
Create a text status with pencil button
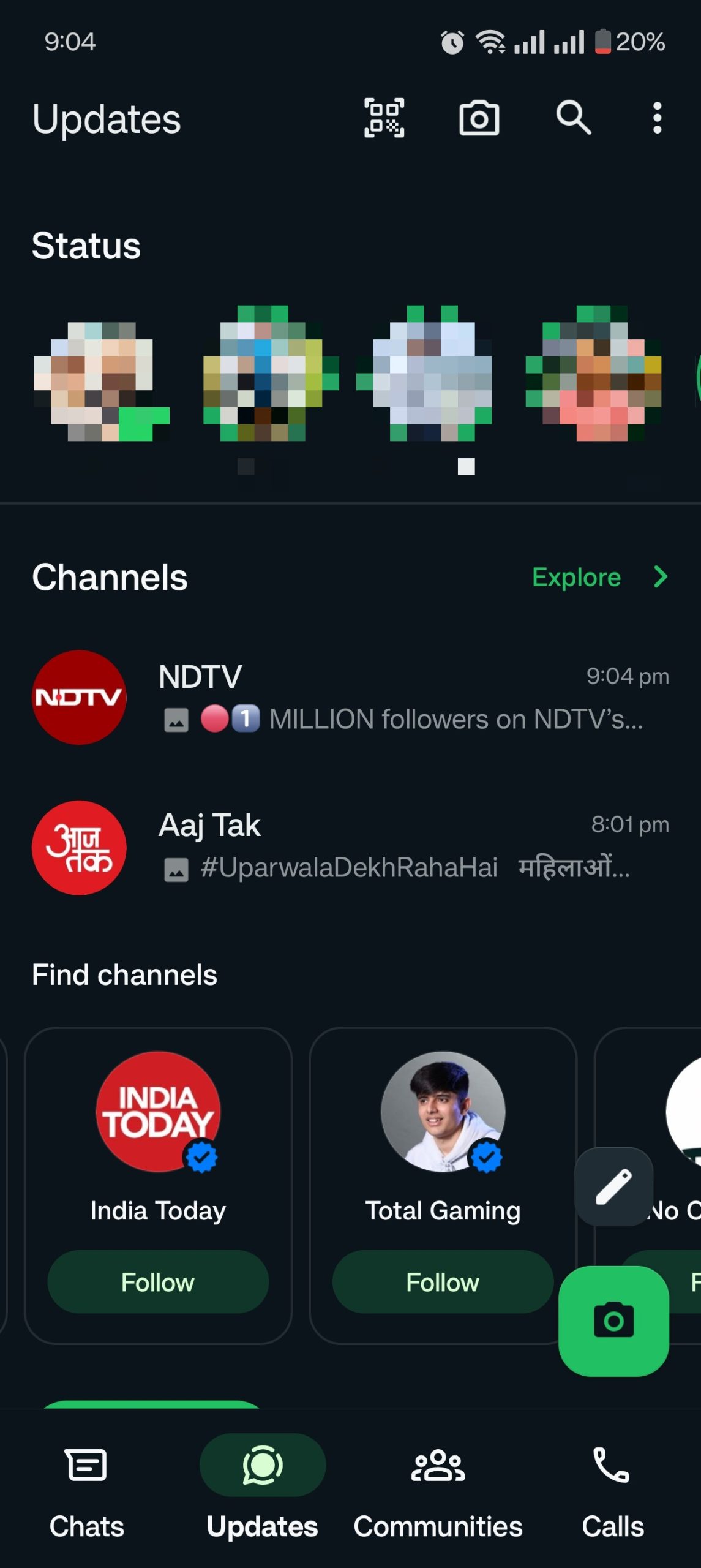pyautogui.click(x=613, y=1186)
